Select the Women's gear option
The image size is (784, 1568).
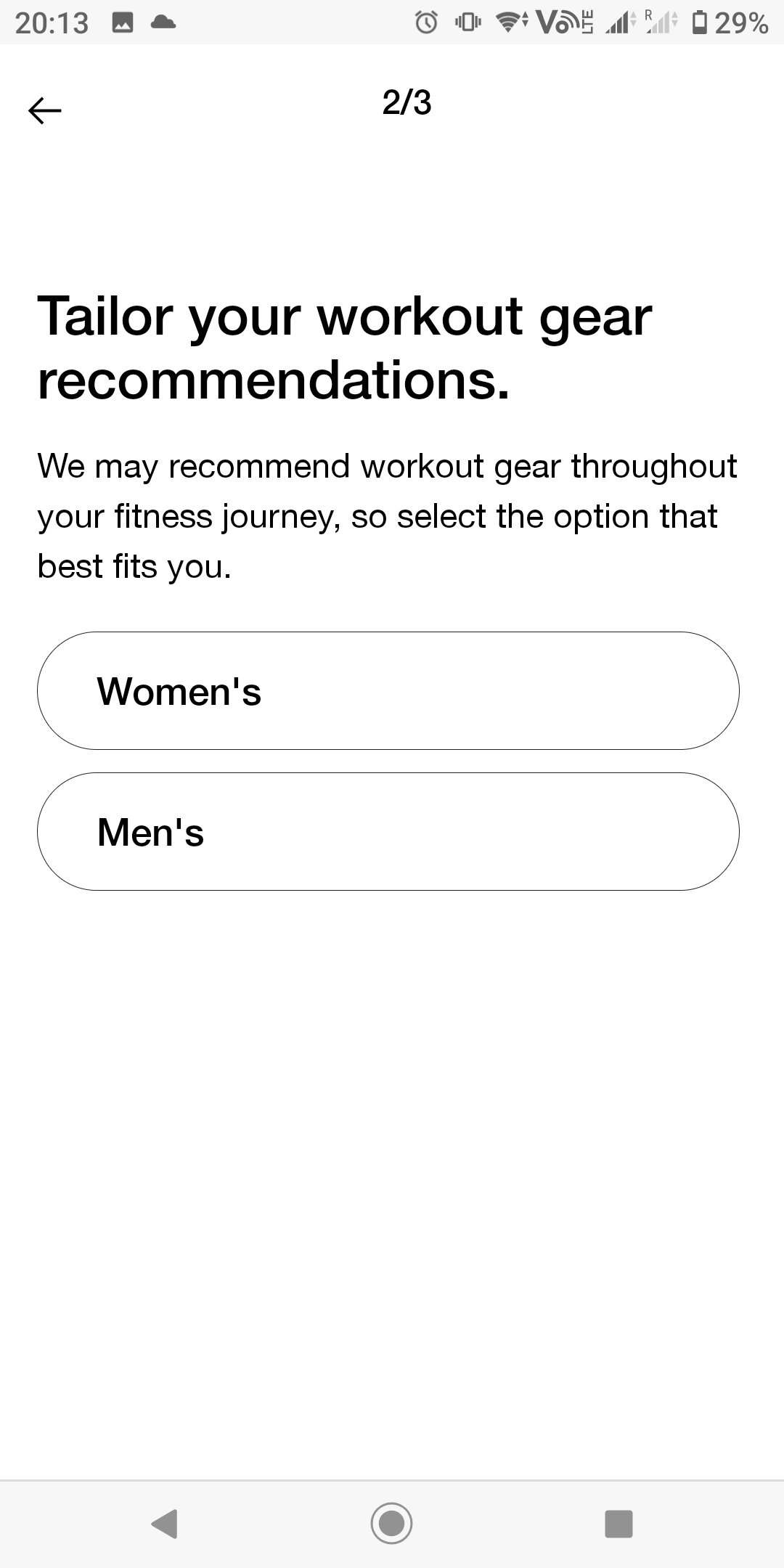pos(388,690)
